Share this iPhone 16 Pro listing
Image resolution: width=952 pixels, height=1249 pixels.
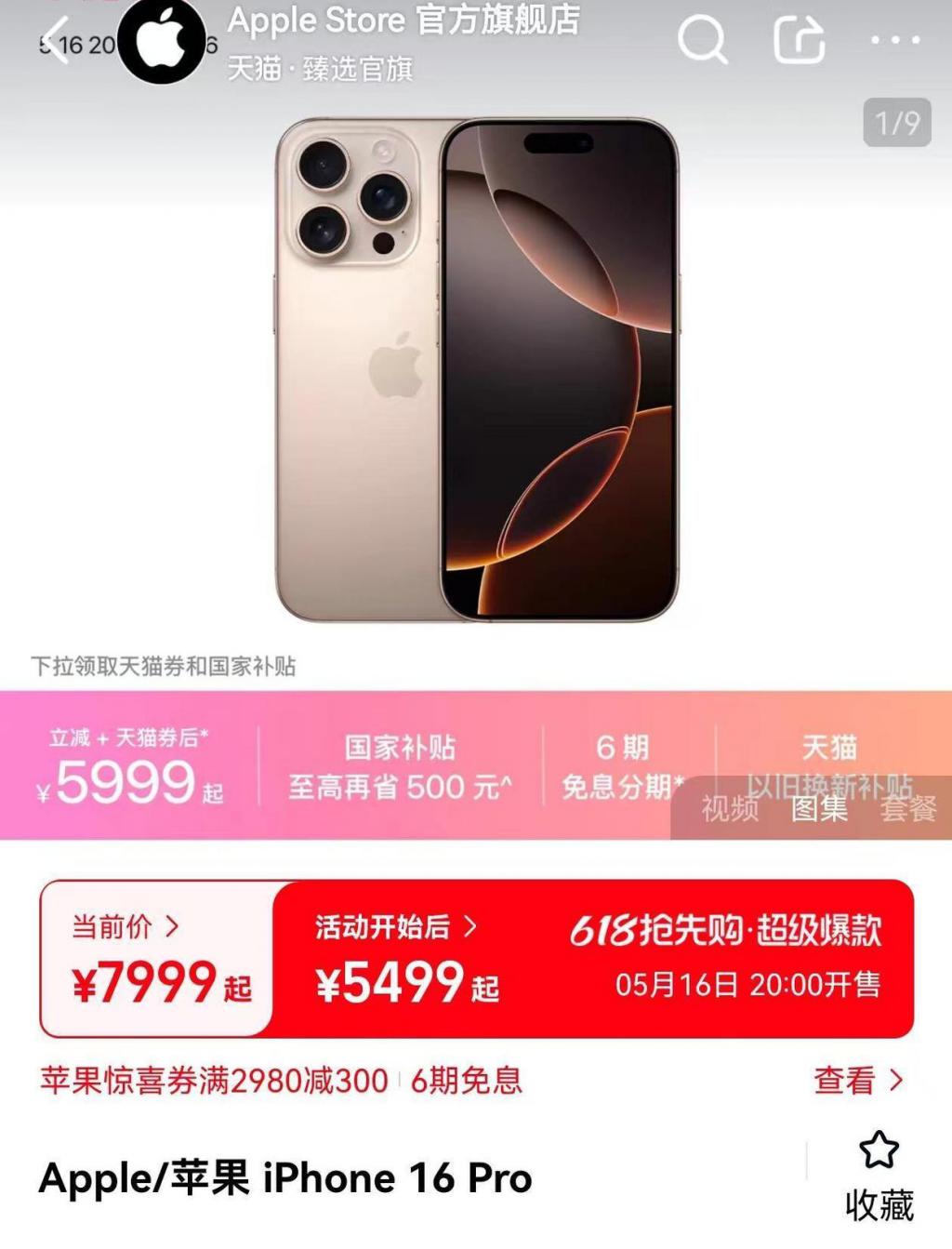pyautogui.click(x=800, y=41)
